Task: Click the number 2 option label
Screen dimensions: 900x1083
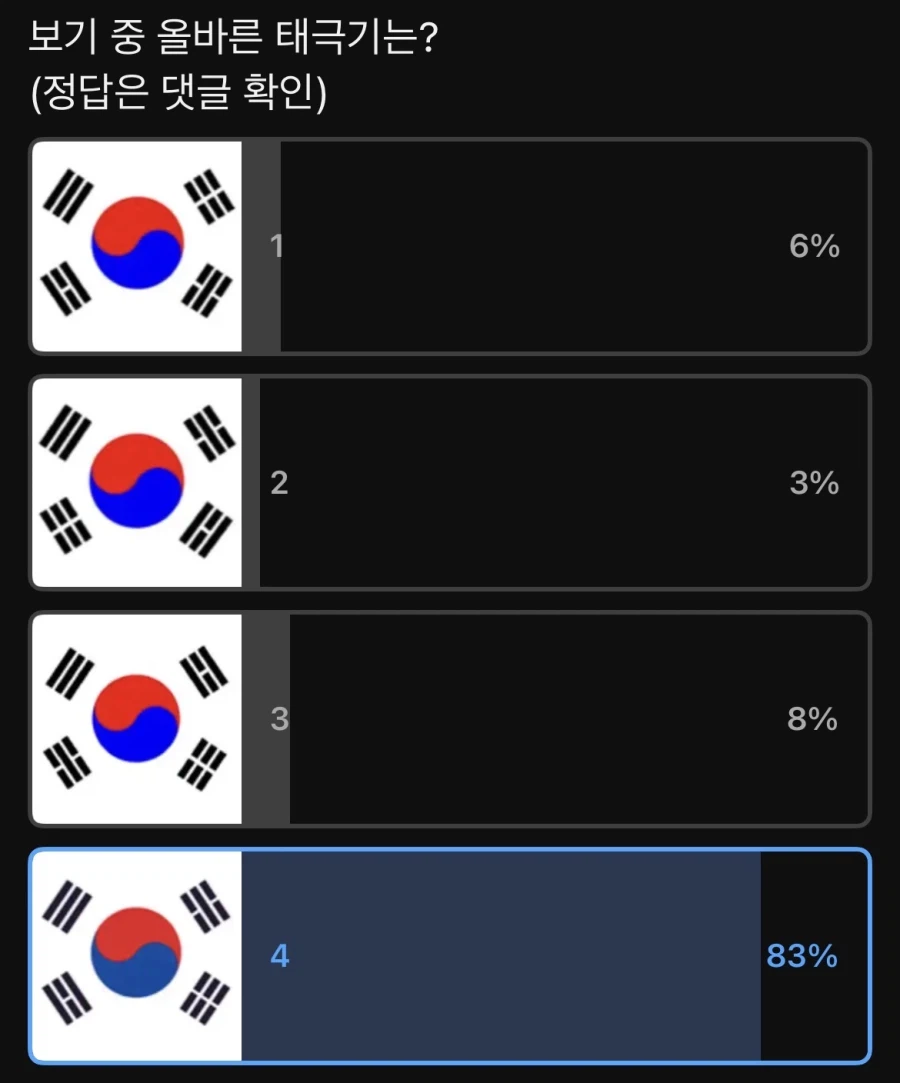Action: pos(278,482)
